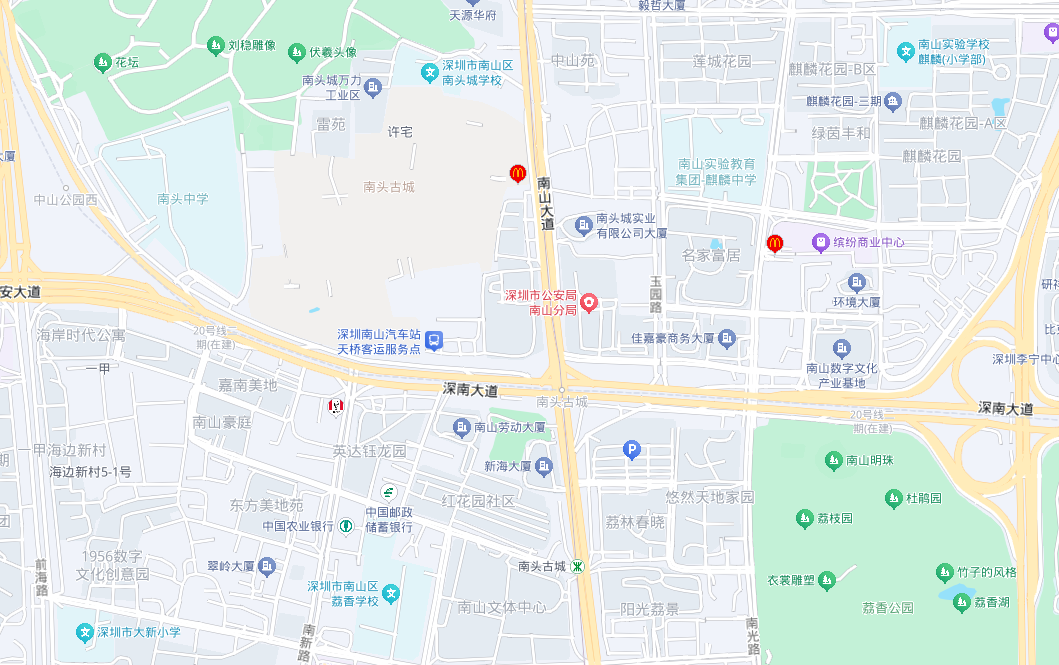Open the McDonald's marker near 缤纷商业中心
This screenshot has width=1059, height=665.
[x=774, y=243]
